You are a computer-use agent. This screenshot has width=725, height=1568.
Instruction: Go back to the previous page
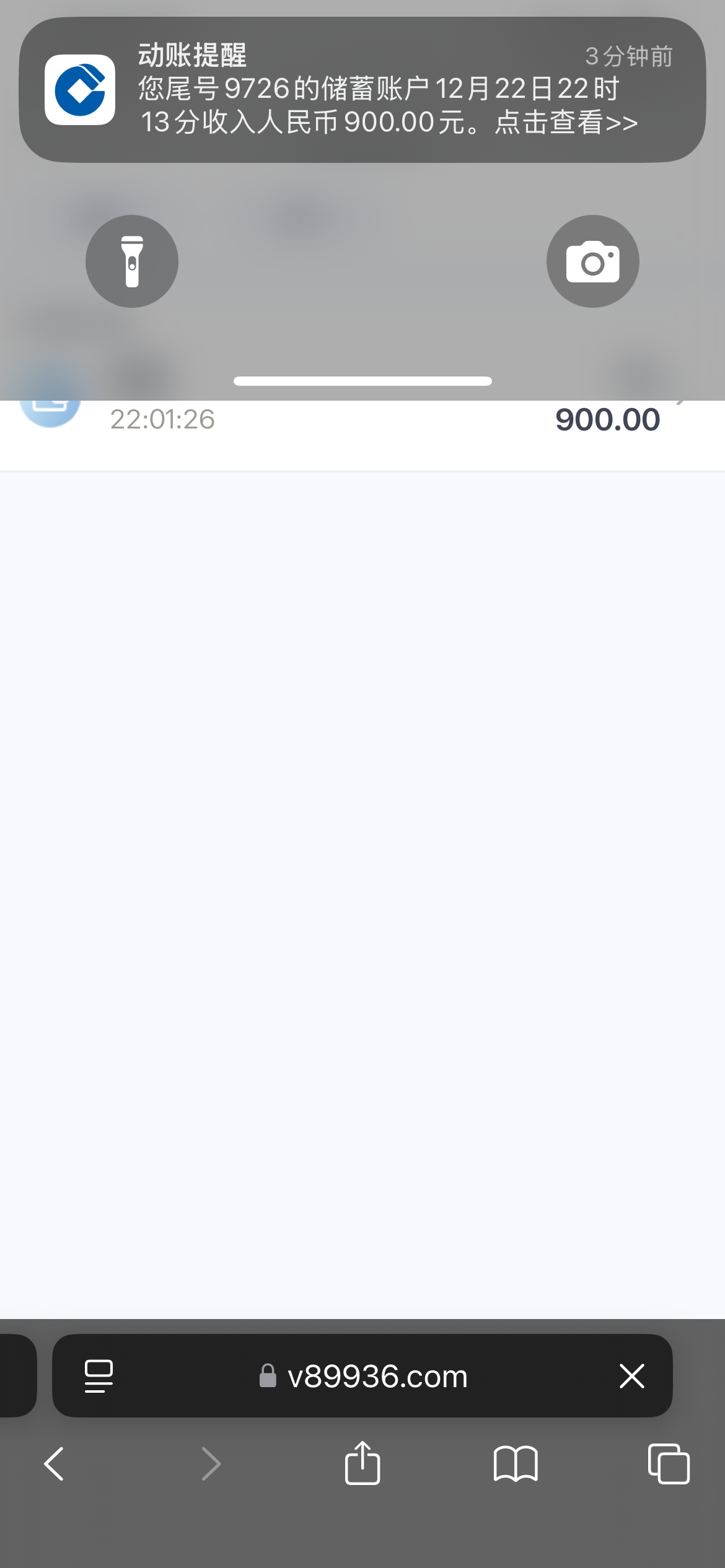point(54,1464)
